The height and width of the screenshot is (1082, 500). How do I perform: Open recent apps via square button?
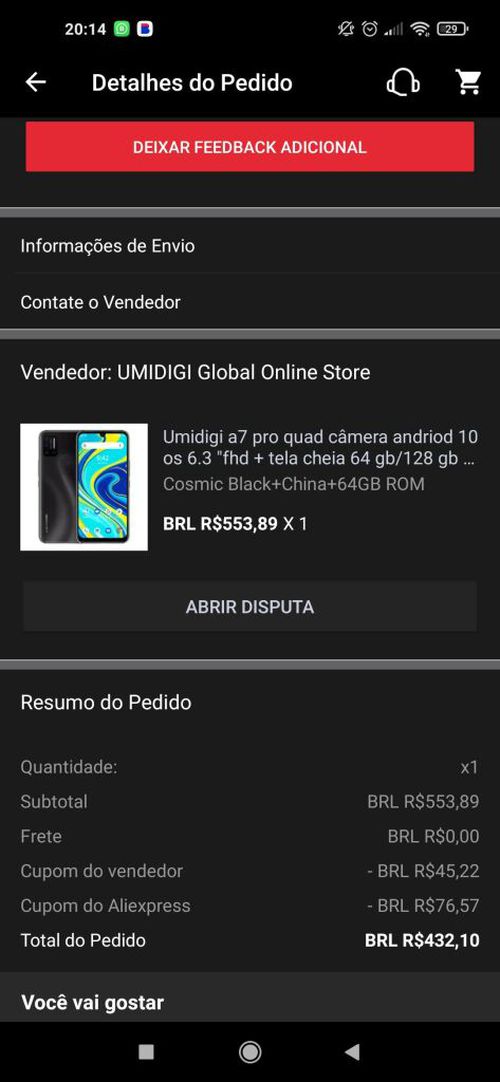pos(146,1052)
